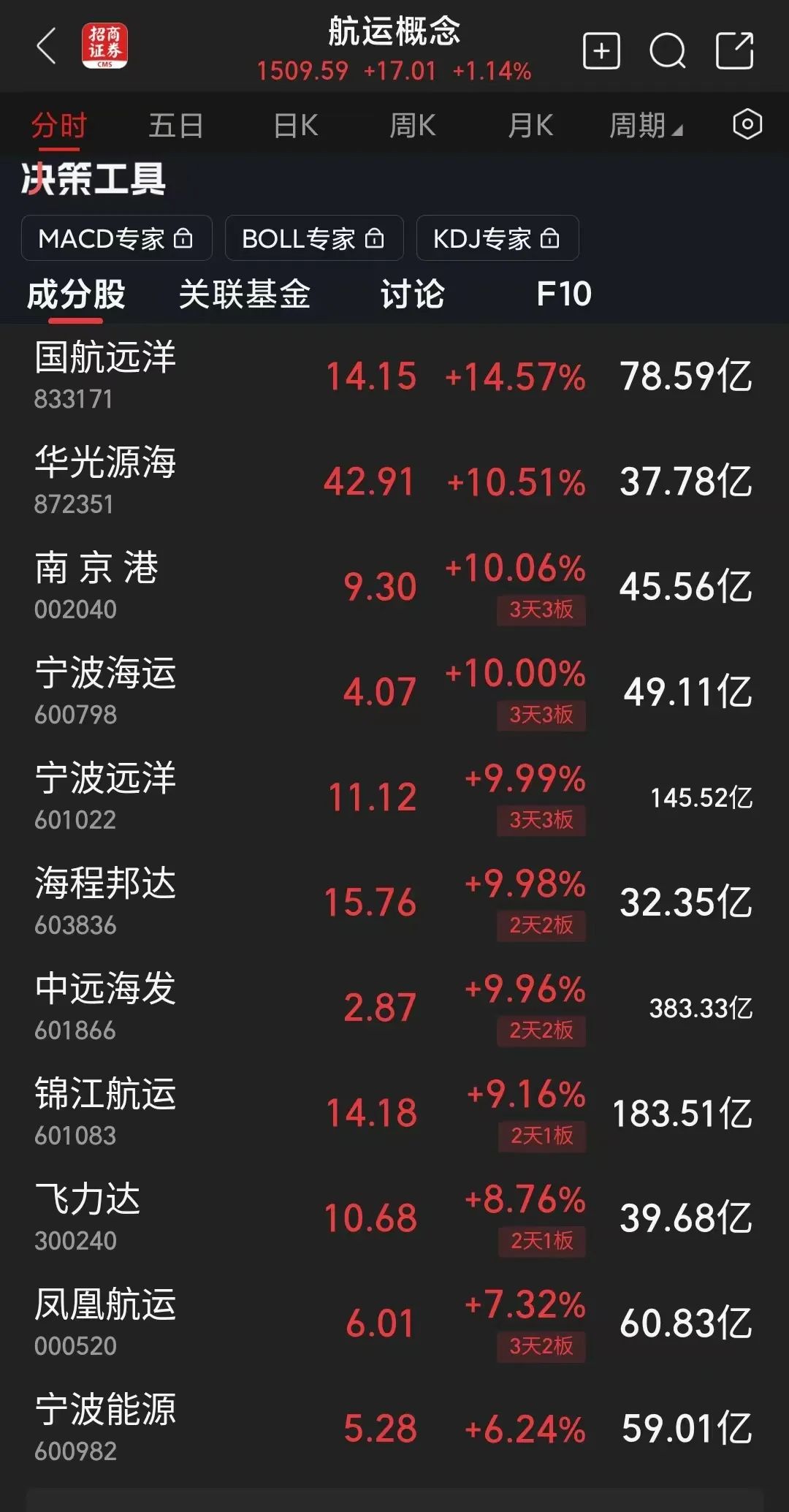Switch to the 五日 chart tab
This screenshot has height=1512, width=789.
[x=175, y=126]
